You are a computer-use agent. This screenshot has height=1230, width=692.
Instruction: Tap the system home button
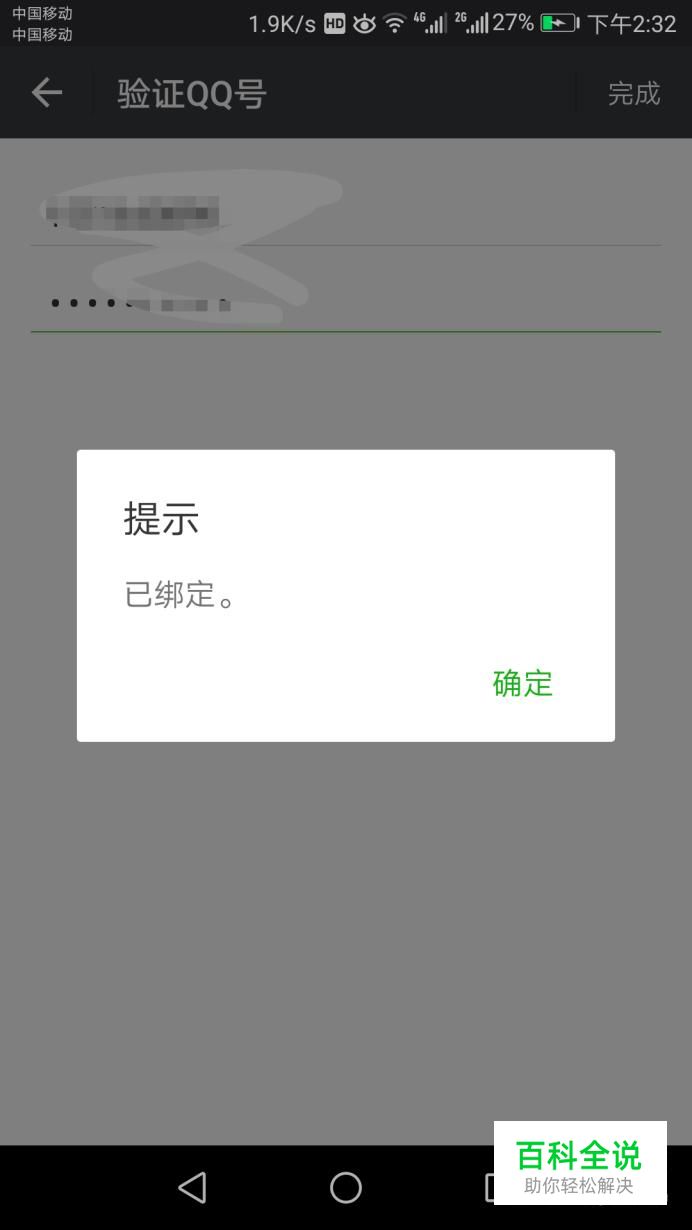pyautogui.click(x=346, y=1187)
